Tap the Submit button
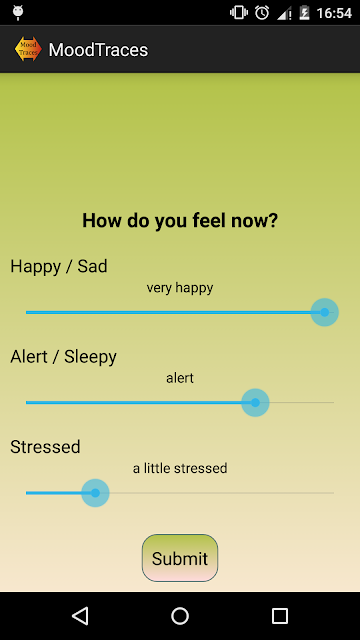Image resolution: width=360 pixels, height=640 pixels. [180, 558]
